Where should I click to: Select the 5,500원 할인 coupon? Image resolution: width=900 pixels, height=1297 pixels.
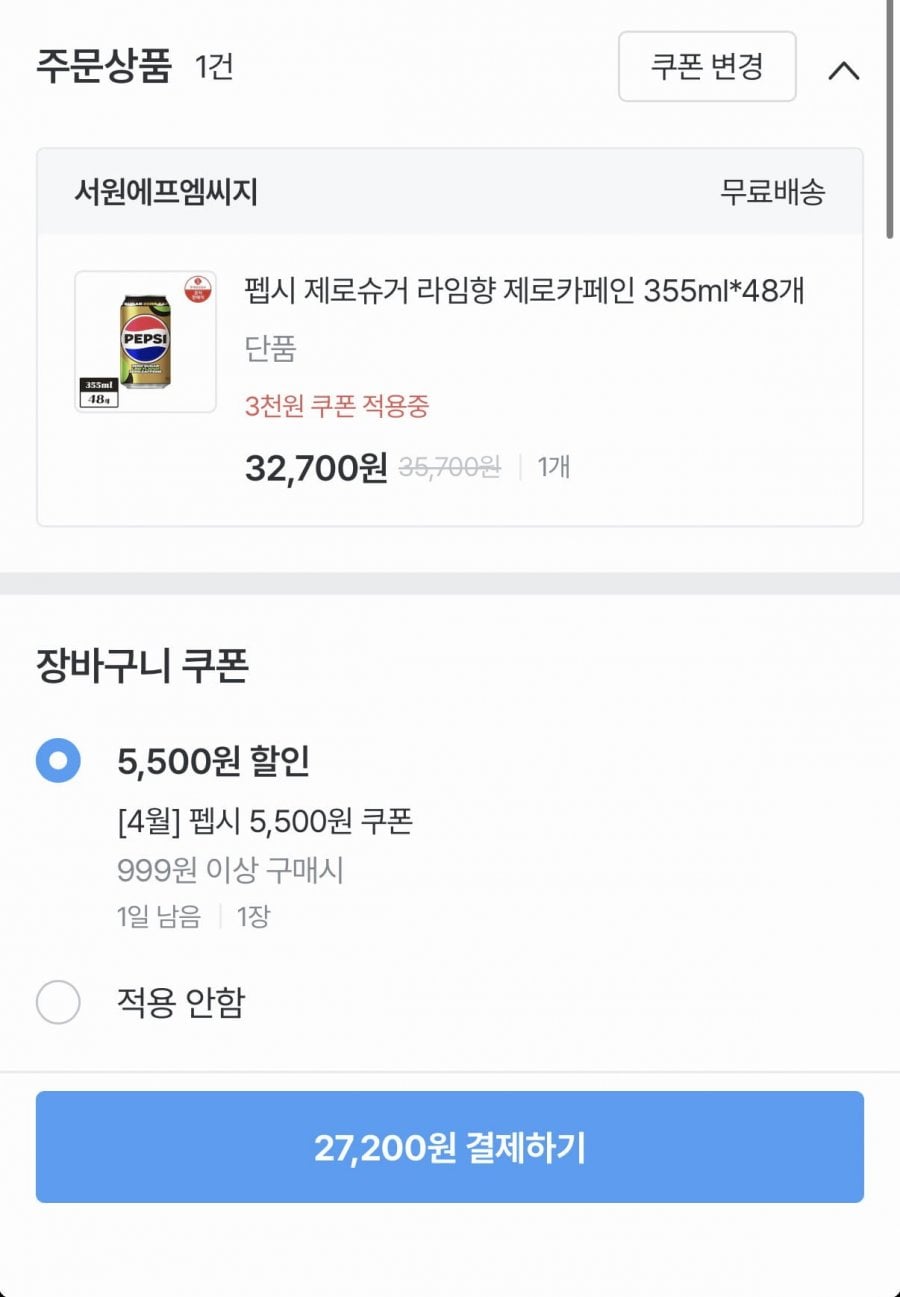pos(58,761)
